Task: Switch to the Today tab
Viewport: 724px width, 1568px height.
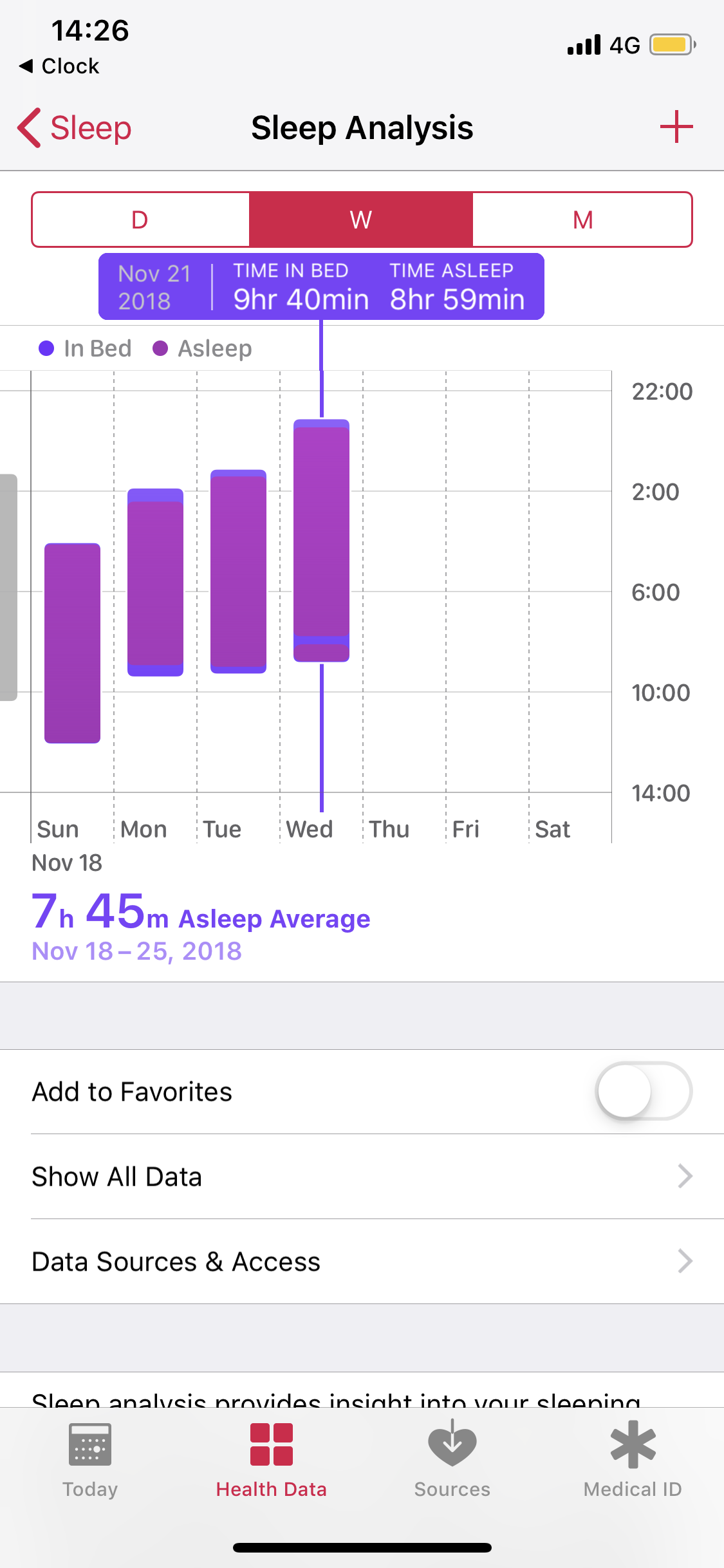Action: pos(90,1460)
